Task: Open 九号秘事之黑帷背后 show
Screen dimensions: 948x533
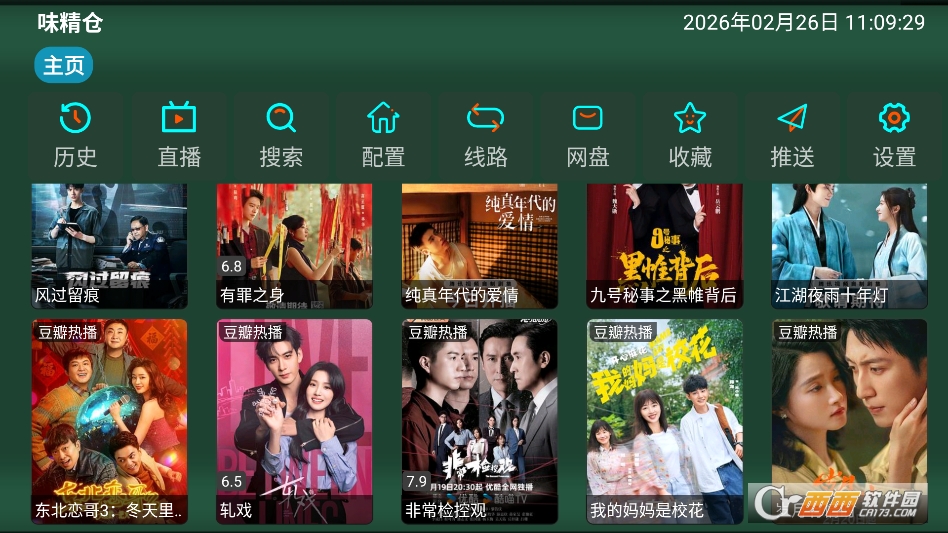Action: tap(664, 246)
